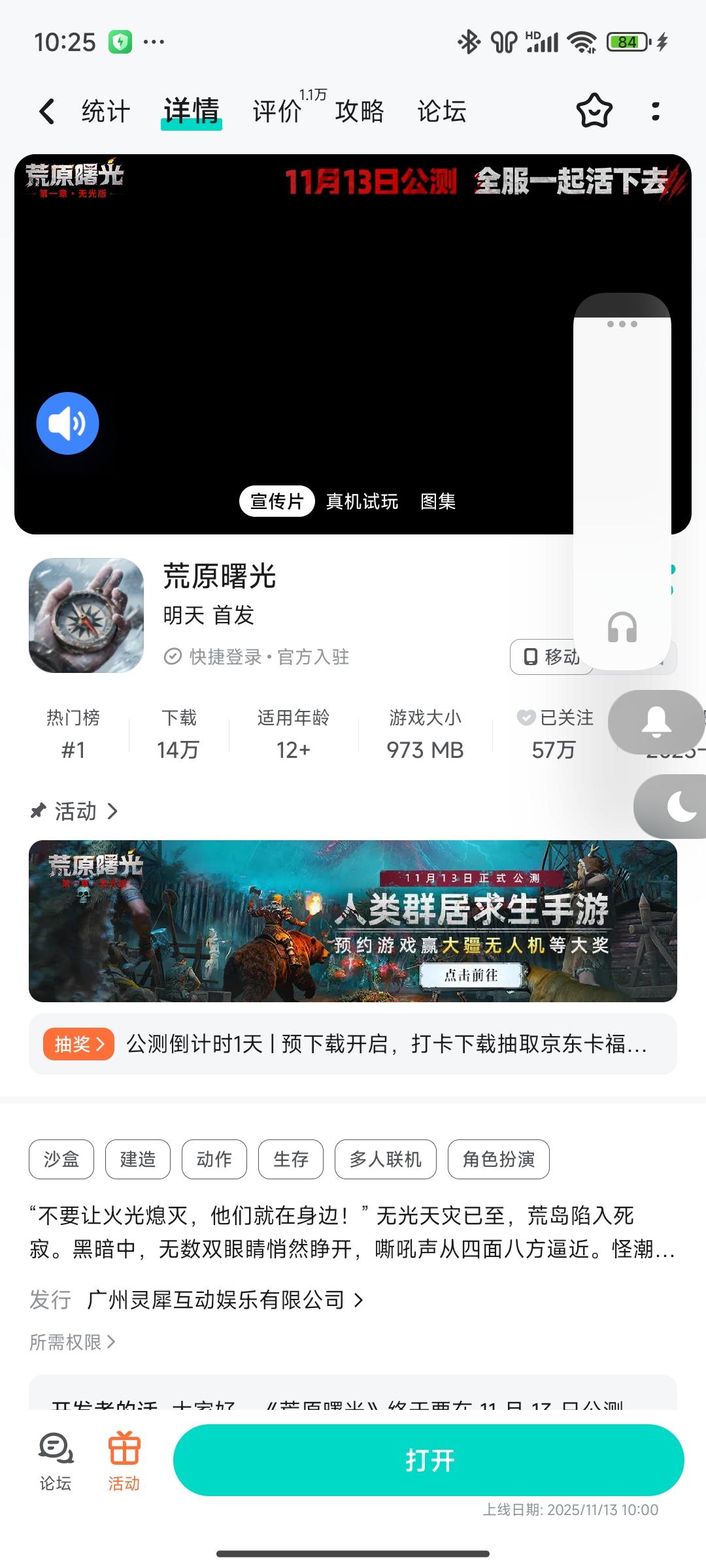
Task: Tap the 多人联机 tag chip
Action: (x=386, y=1160)
